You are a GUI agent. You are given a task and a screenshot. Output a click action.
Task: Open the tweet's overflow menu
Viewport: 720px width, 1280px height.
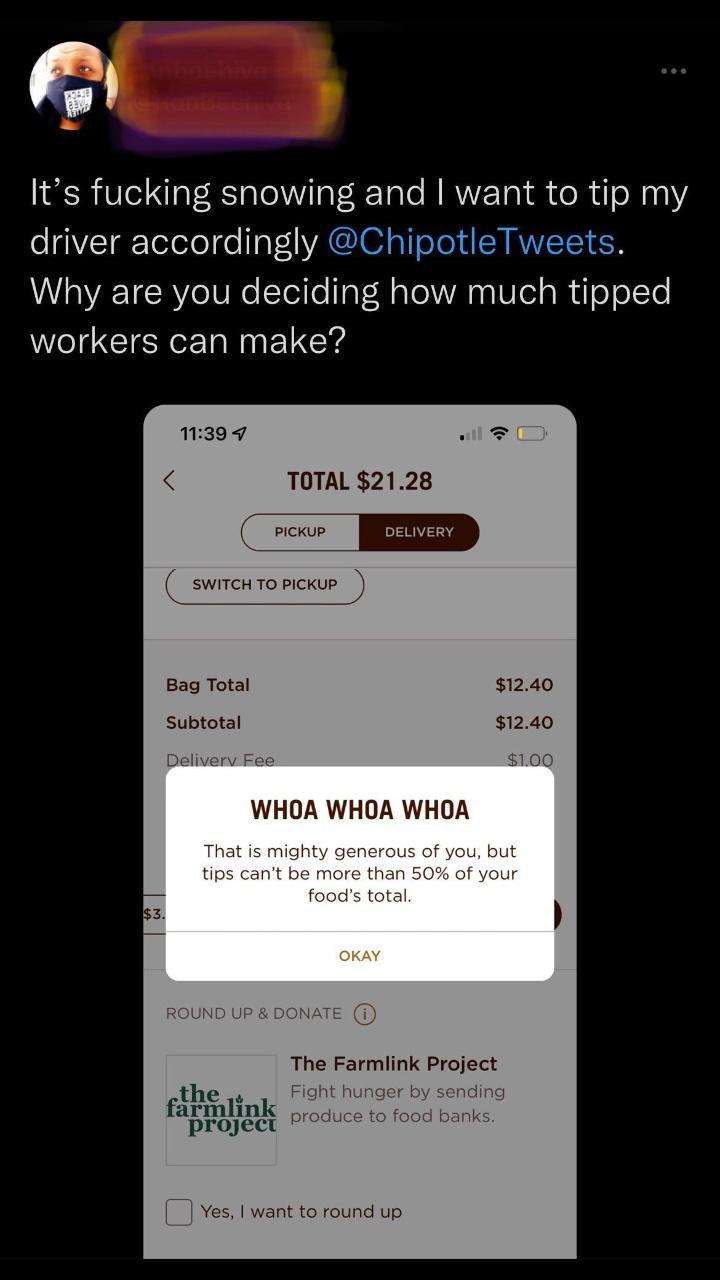(x=673, y=71)
